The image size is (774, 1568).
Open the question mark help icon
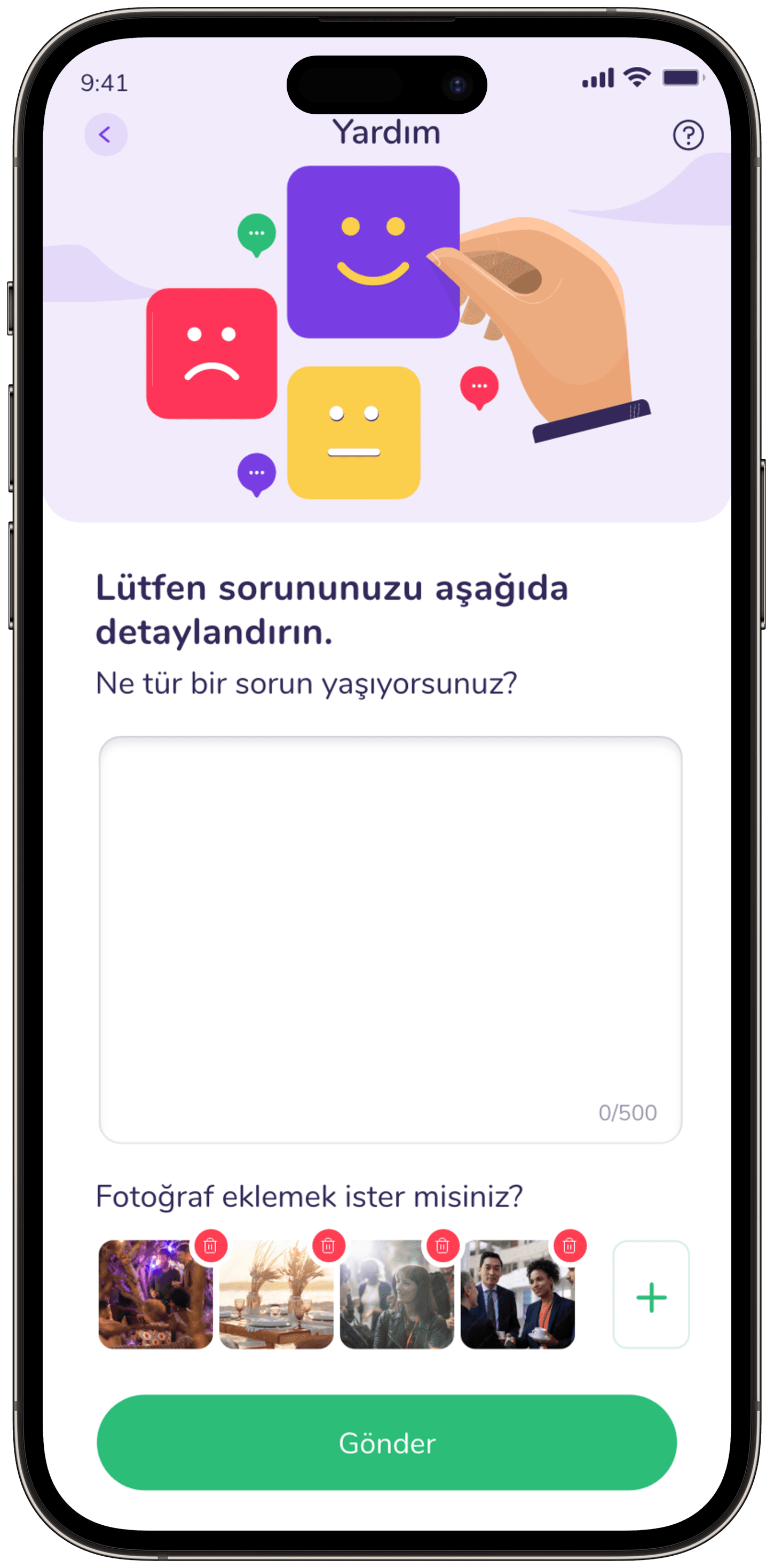tap(688, 135)
